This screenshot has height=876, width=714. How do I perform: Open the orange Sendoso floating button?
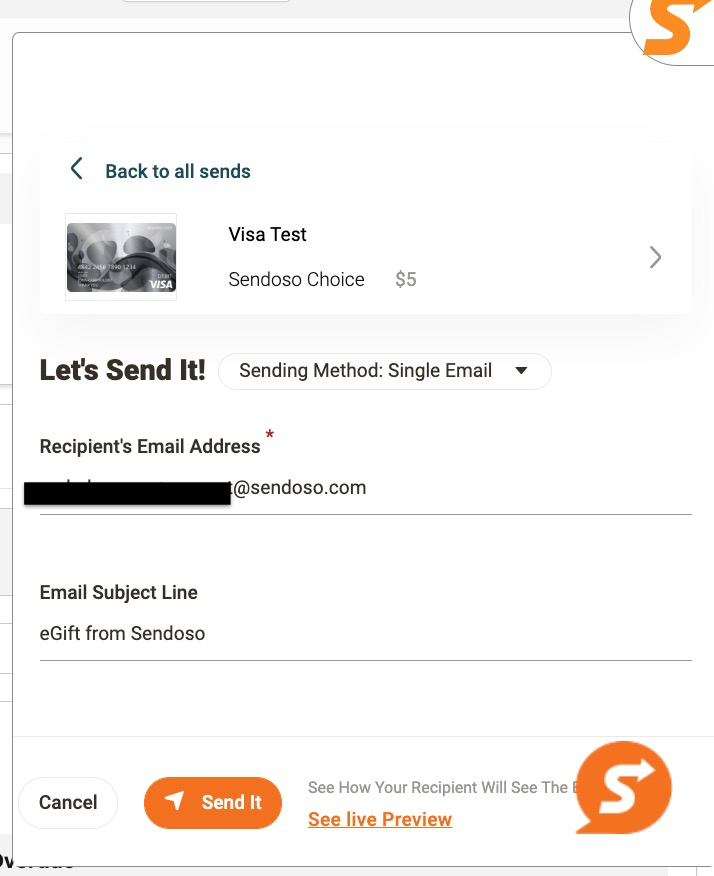pos(624,788)
